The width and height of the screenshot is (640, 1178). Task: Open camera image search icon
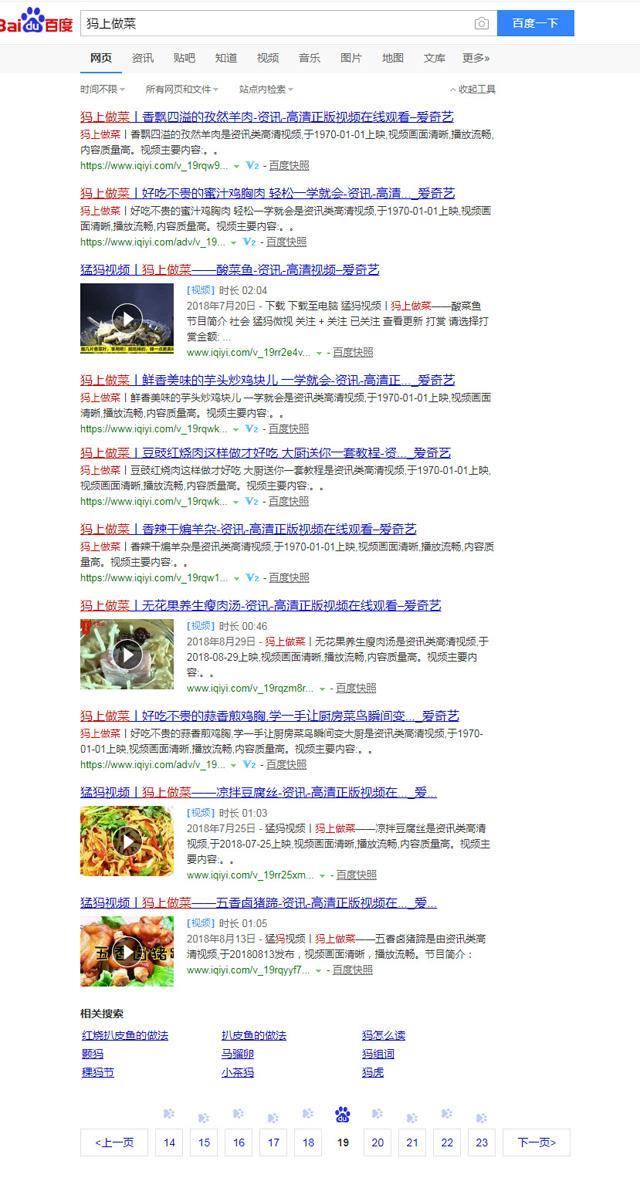[x=481, y=24]
